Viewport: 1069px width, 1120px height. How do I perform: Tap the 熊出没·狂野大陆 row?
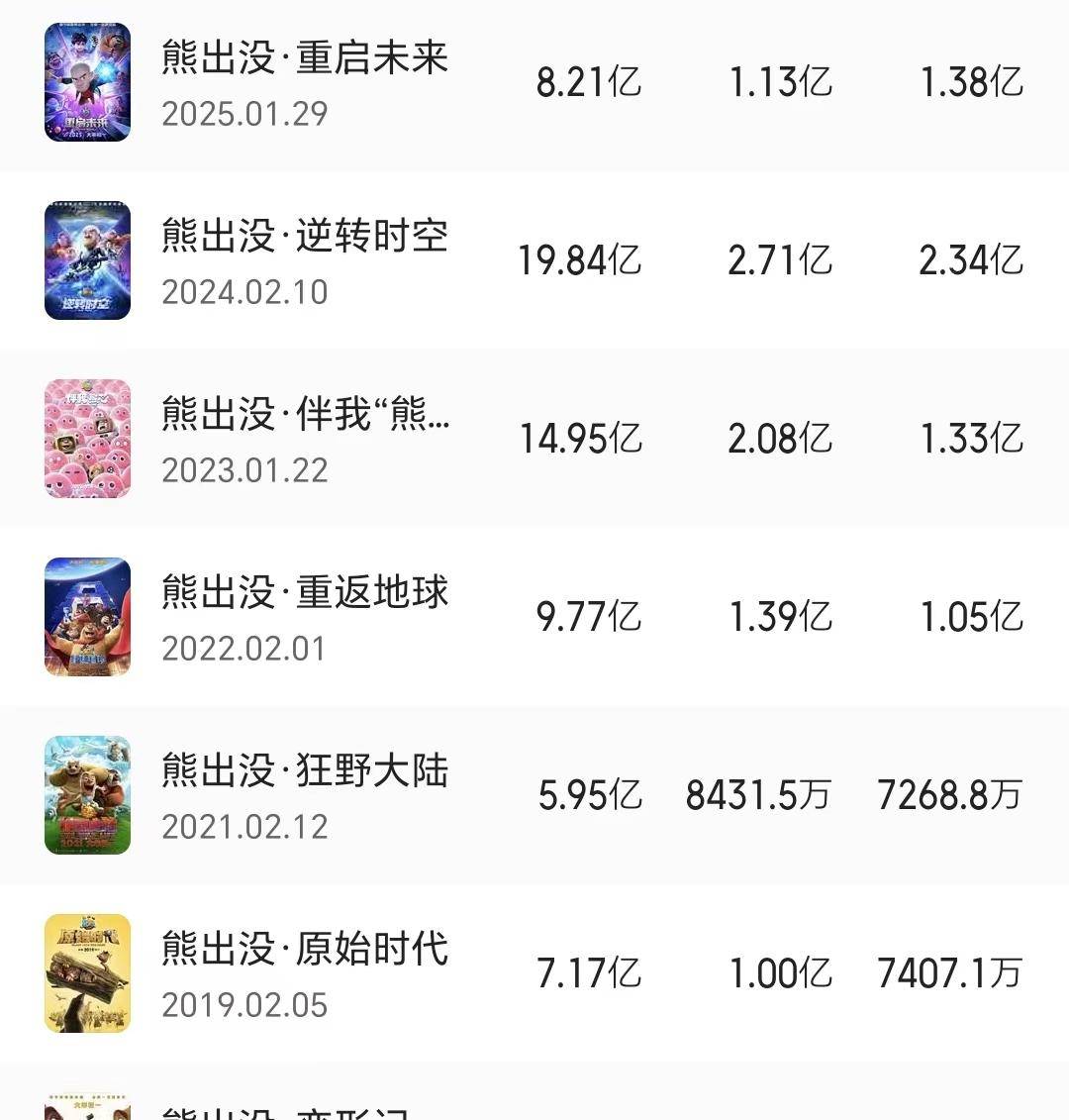305,772
